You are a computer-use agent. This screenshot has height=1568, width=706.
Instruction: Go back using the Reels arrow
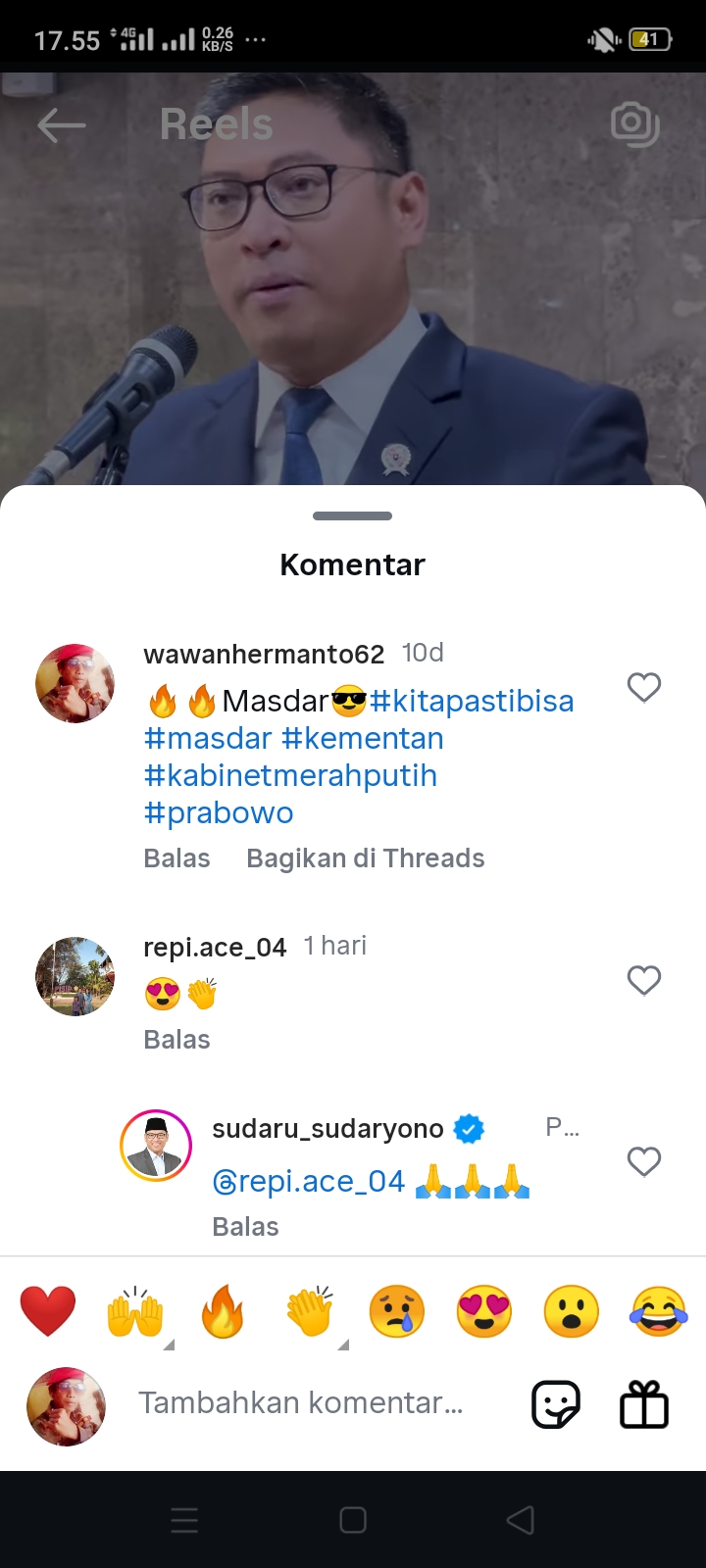point(61,125)
